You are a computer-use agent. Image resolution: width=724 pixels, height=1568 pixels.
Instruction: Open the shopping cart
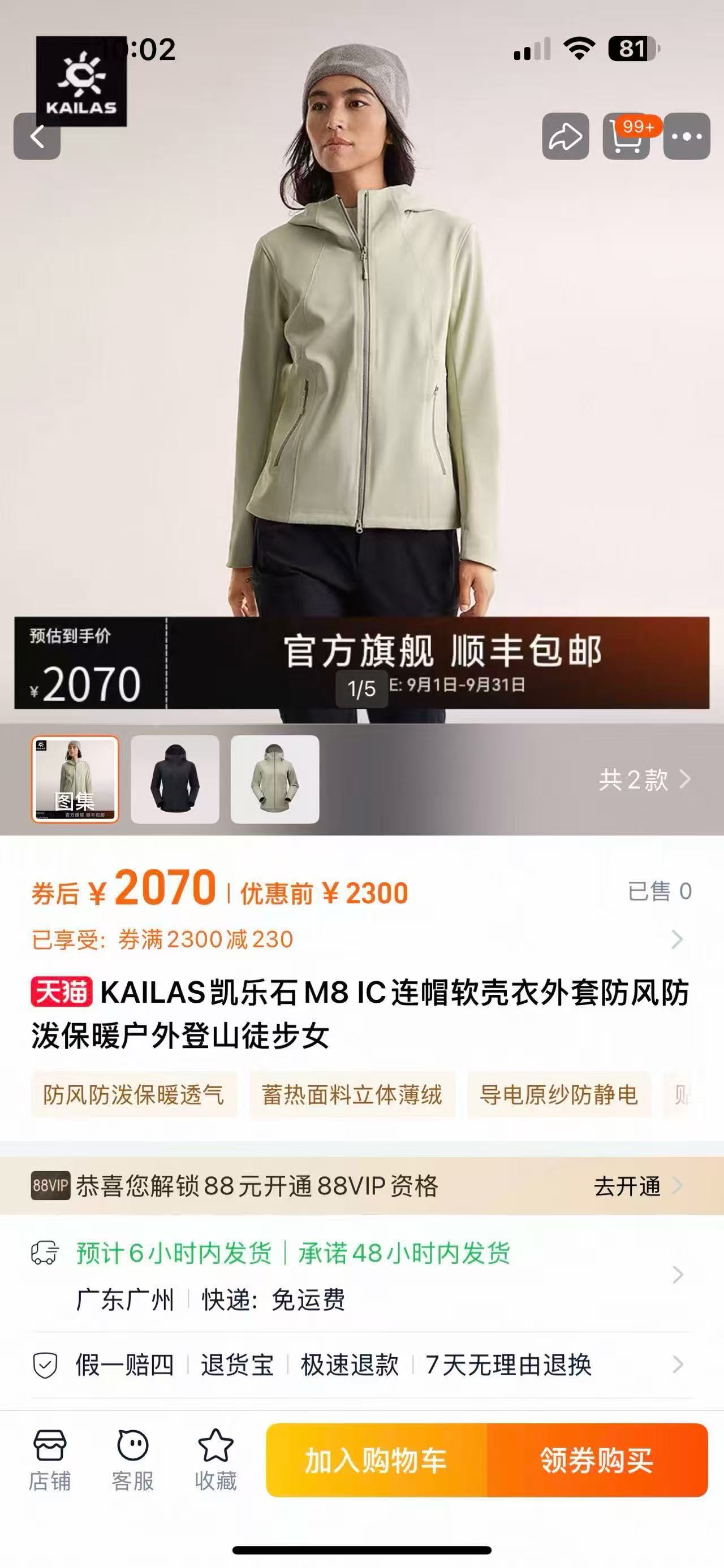point(626,136)
